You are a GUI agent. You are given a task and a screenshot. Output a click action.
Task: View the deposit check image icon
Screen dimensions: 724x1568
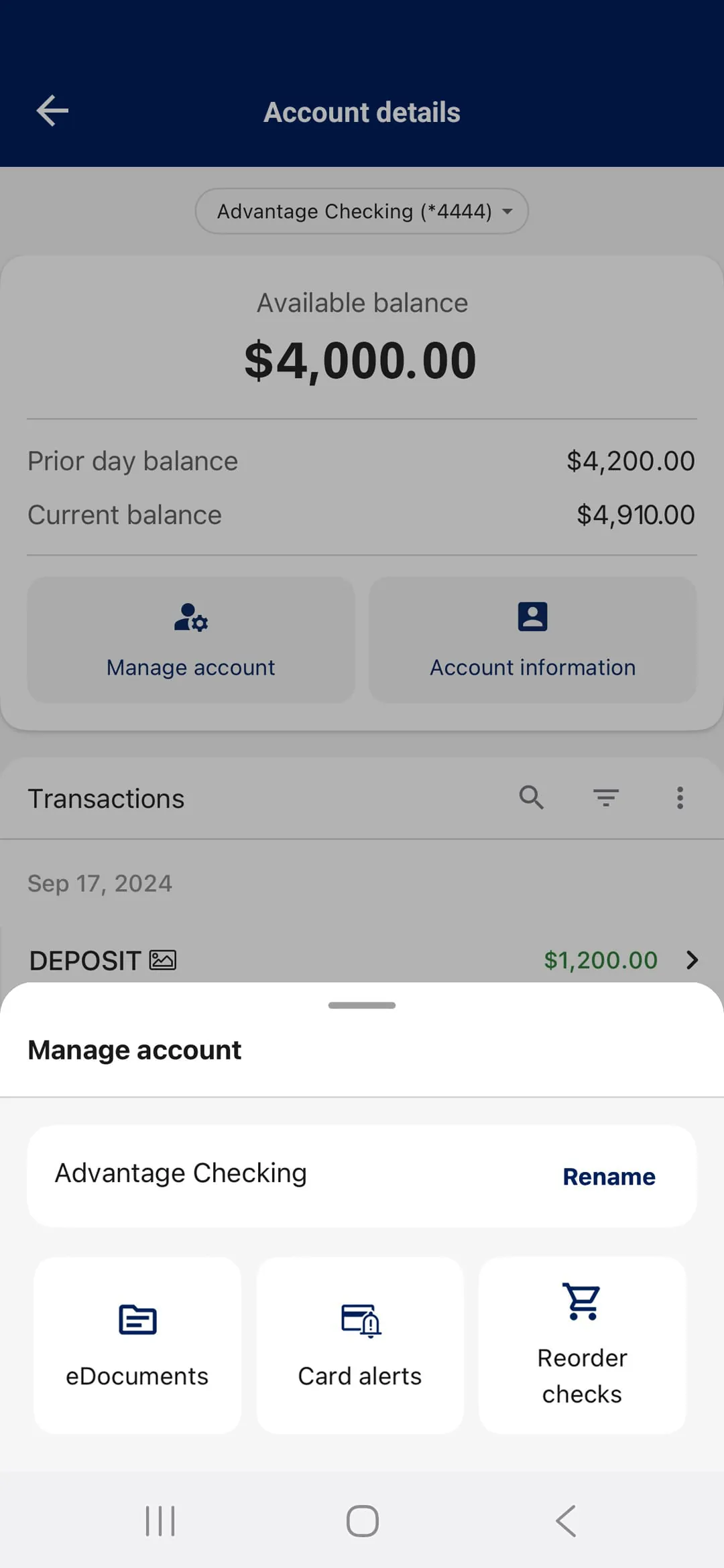pos(164,960)
